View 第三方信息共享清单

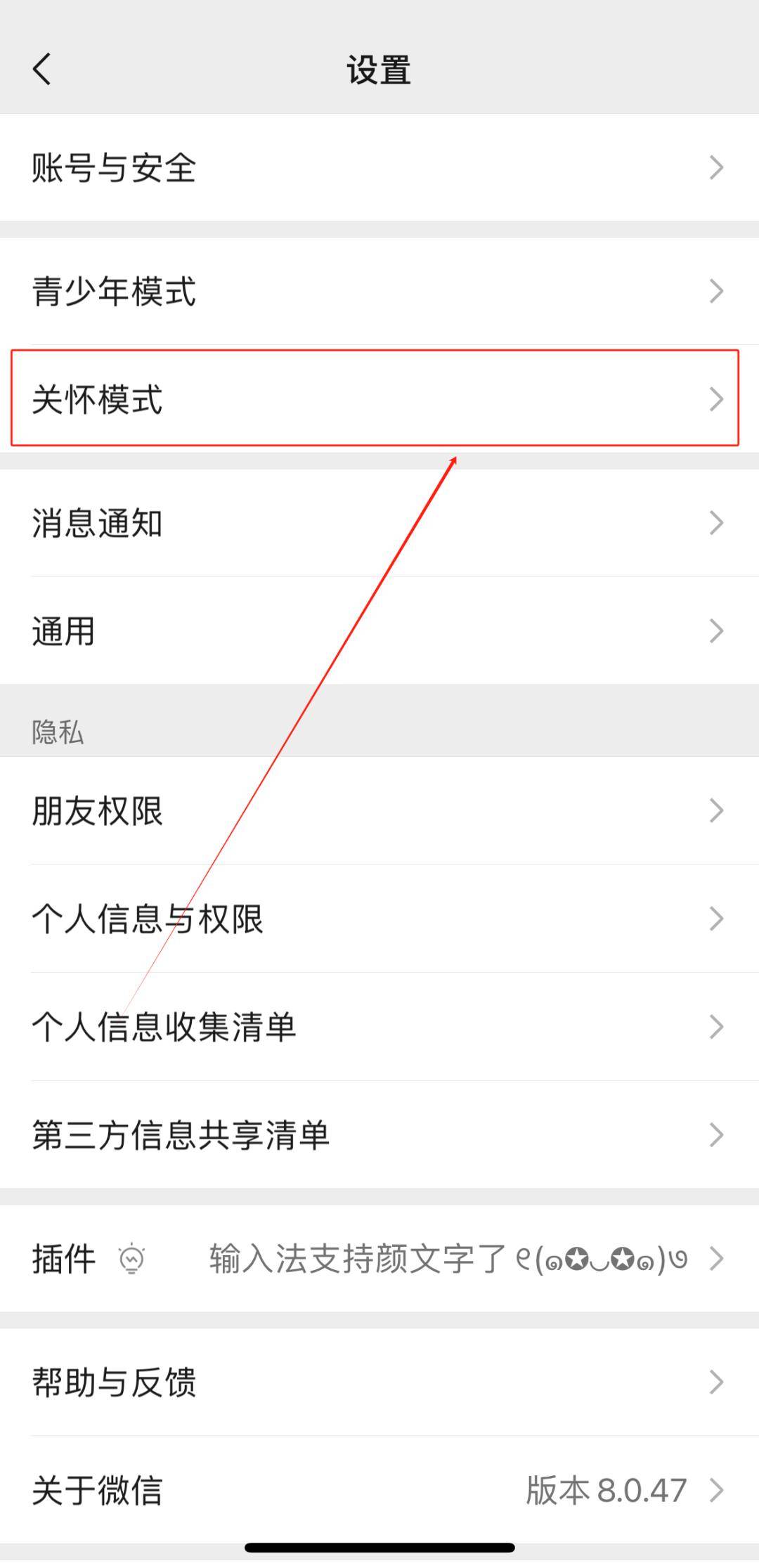[379, 1135]
